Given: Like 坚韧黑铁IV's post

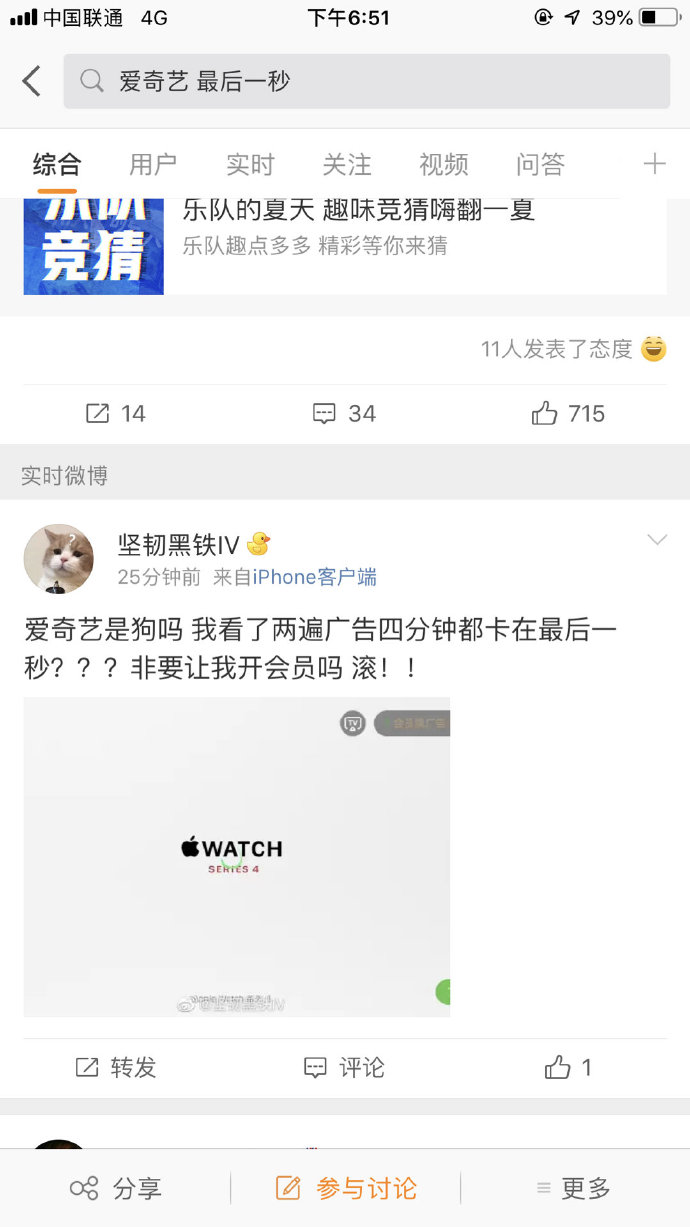Looking at the screenshot, I should 568,1068.
